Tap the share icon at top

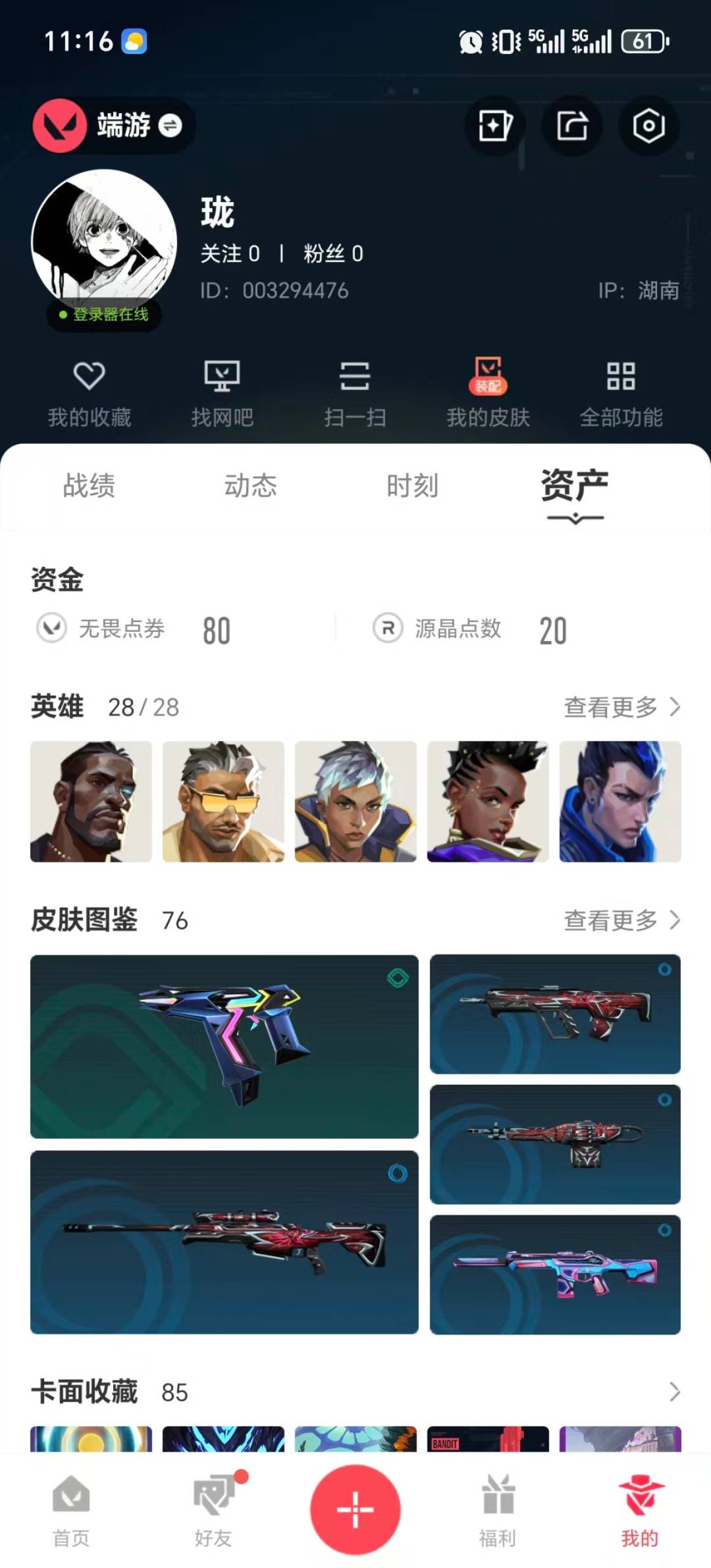pyautogui.click(x=571, y=126)
